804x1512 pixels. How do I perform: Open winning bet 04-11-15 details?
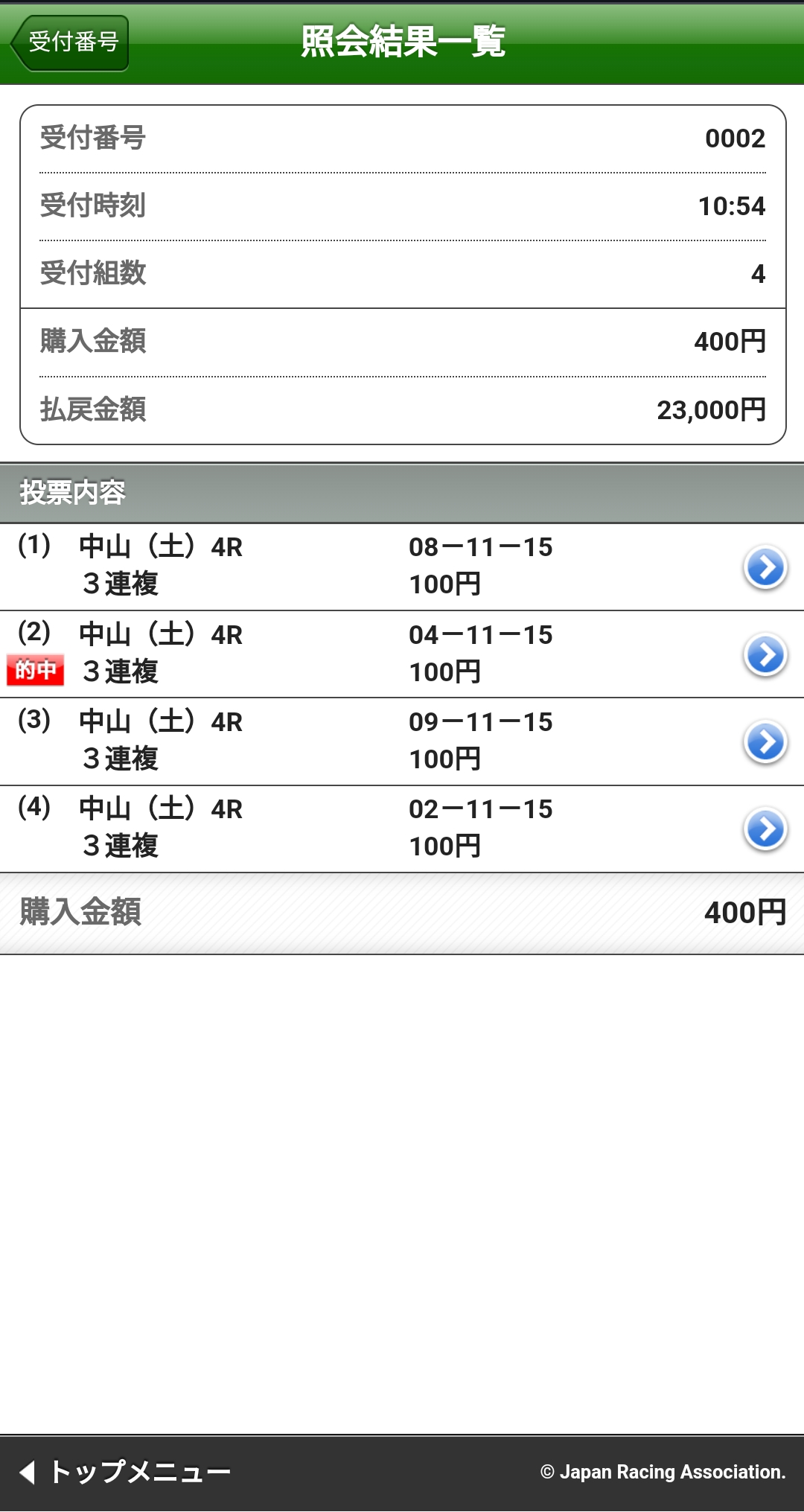(x=765, y=655)
